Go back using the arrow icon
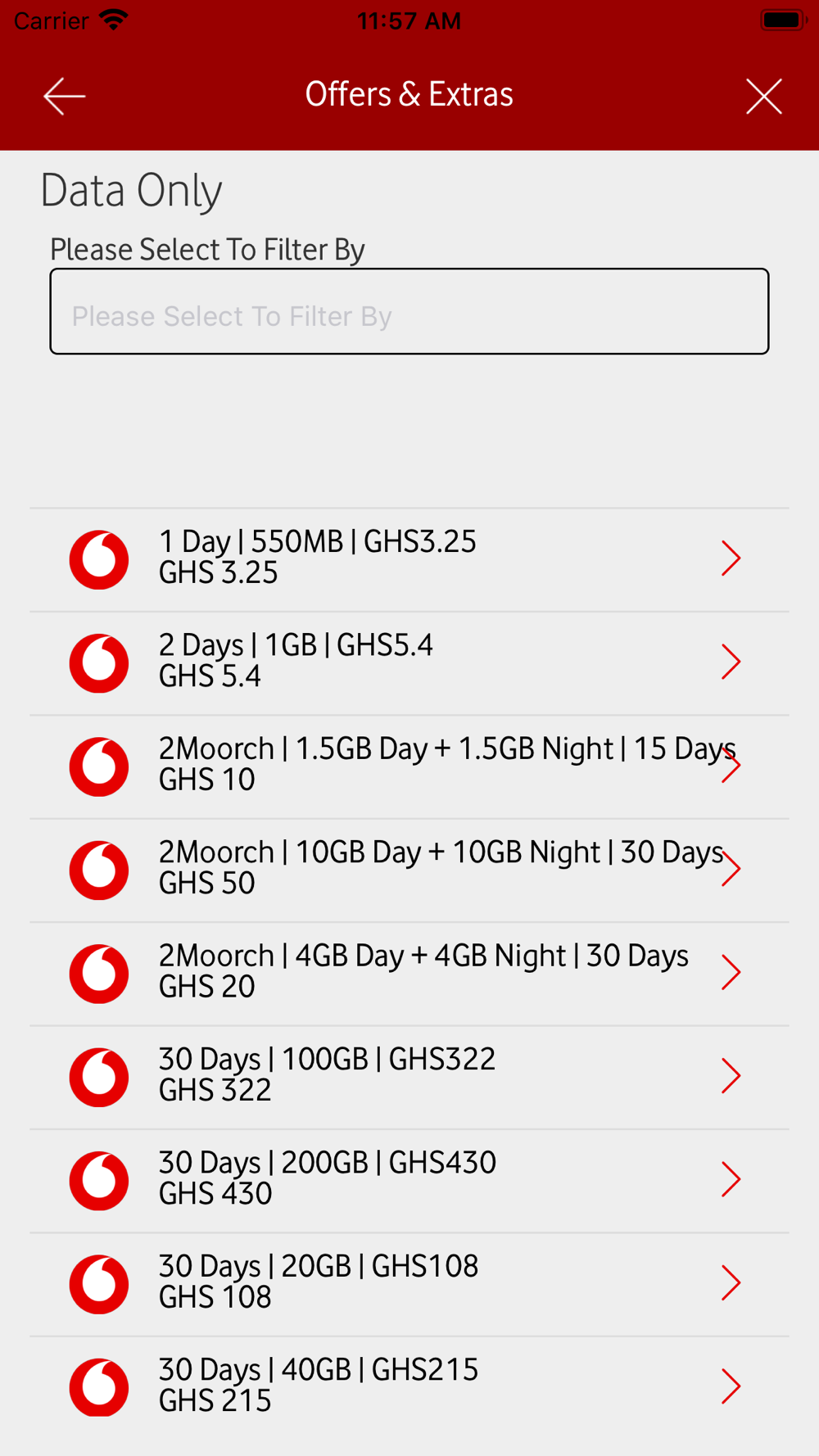This screenshot has width=819, height=1456. point(65,97)
